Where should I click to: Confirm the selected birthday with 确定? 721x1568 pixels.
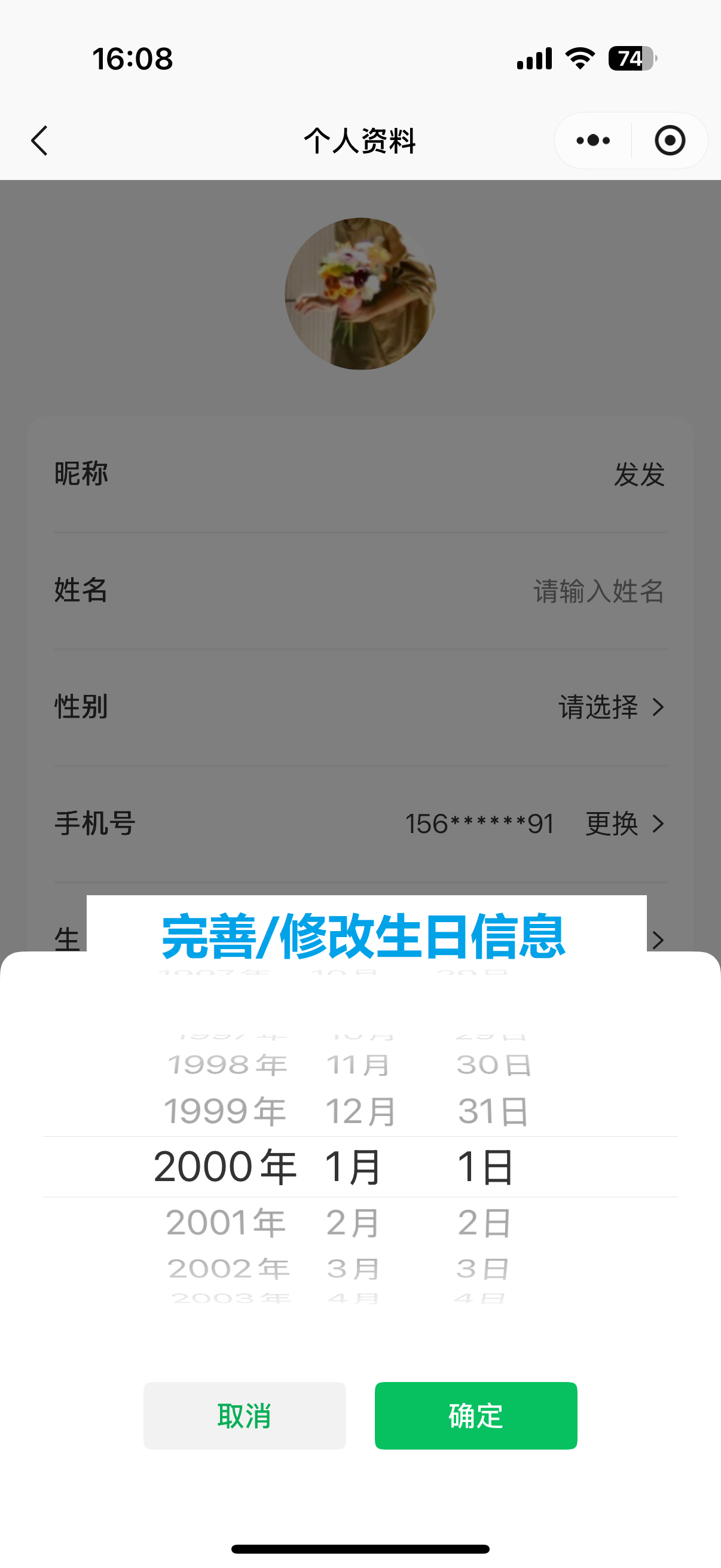pyautogui.click(x=475, y=1416)
